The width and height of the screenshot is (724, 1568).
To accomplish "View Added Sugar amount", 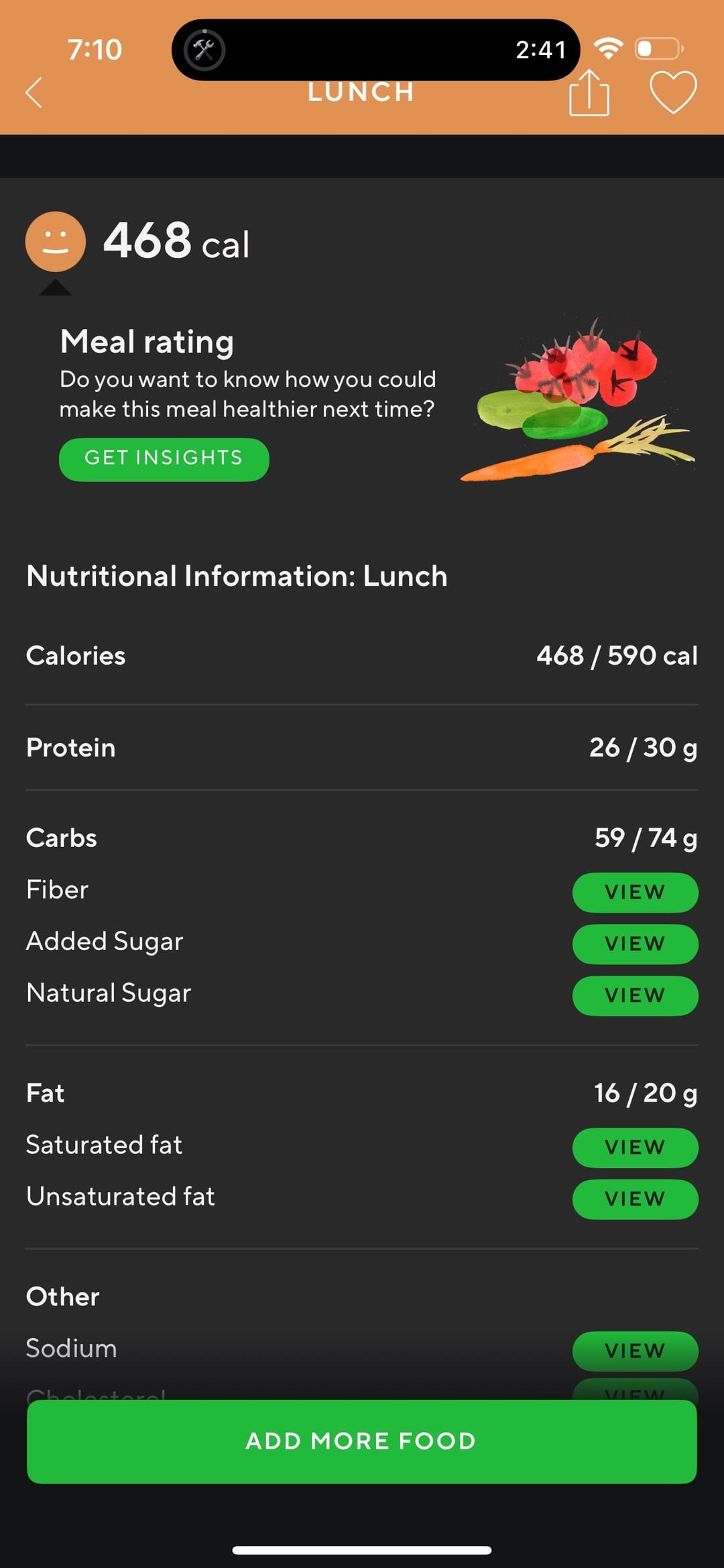I will tap(634, 943).
